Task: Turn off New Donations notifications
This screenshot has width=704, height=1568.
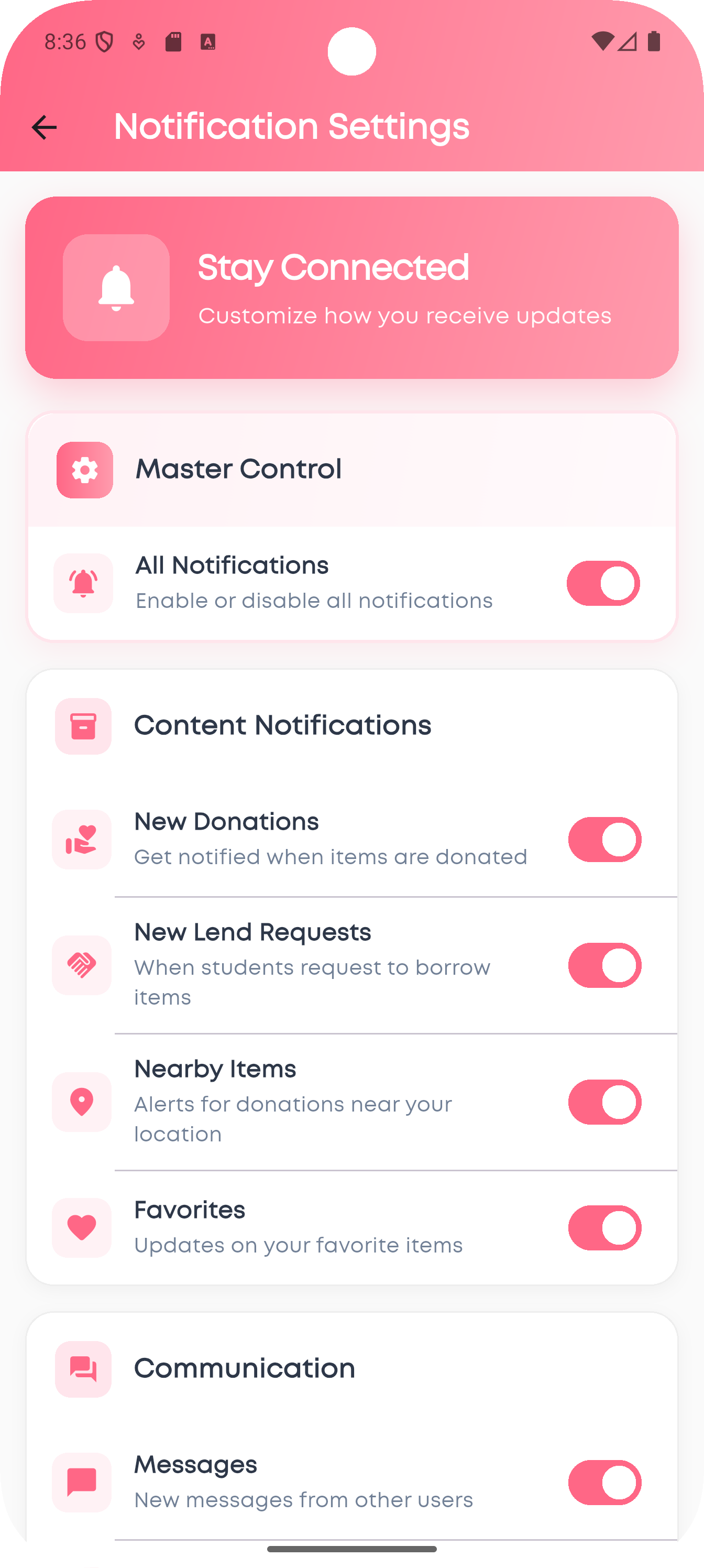Action: pos(605,840)
